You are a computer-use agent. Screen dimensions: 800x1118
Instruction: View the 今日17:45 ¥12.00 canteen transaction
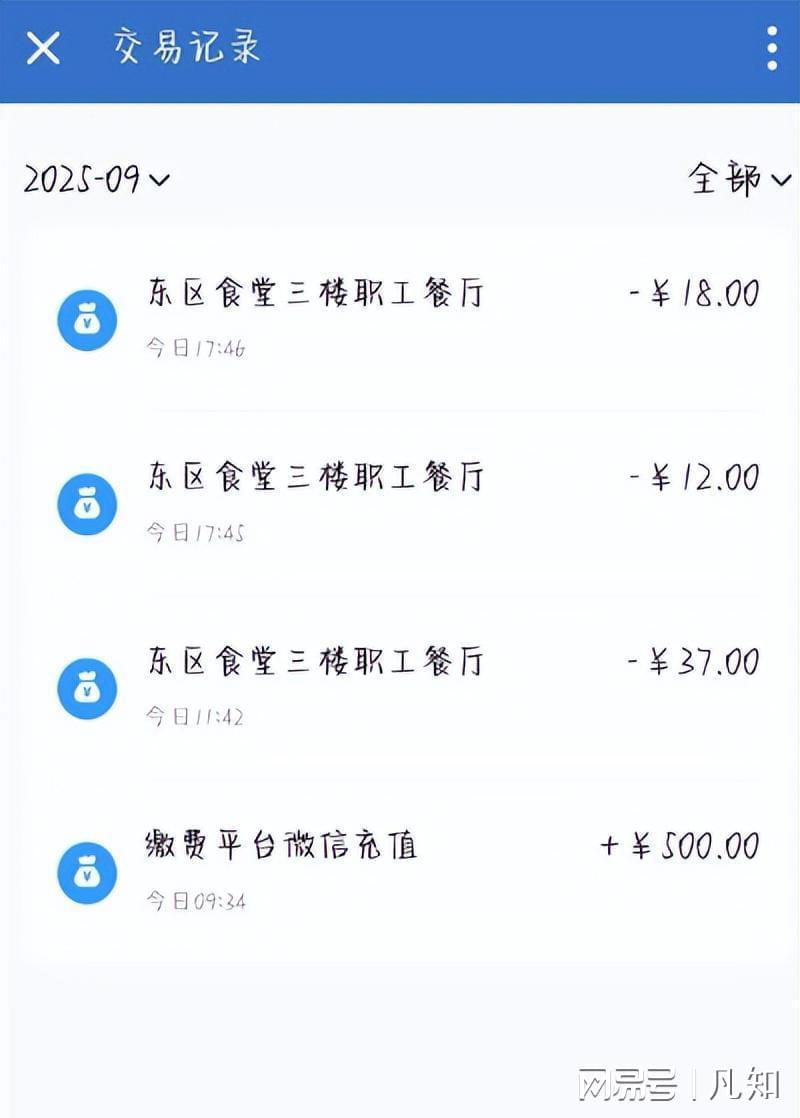(400, 502)
